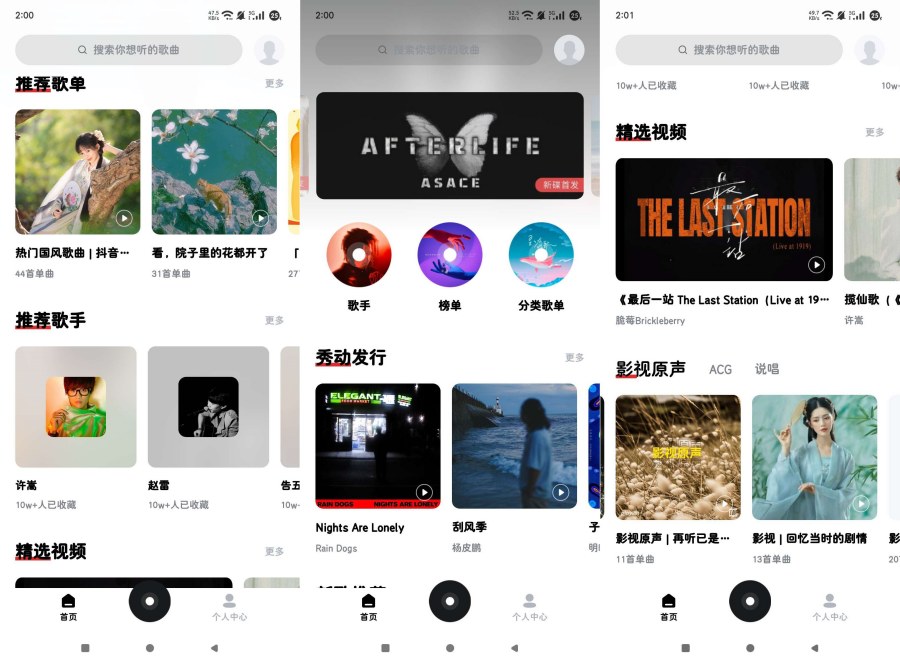This screenshot has height=666, width=900.
Task: Open the 看，院子里的花都开了 playlist
Action: coord(214,172)
